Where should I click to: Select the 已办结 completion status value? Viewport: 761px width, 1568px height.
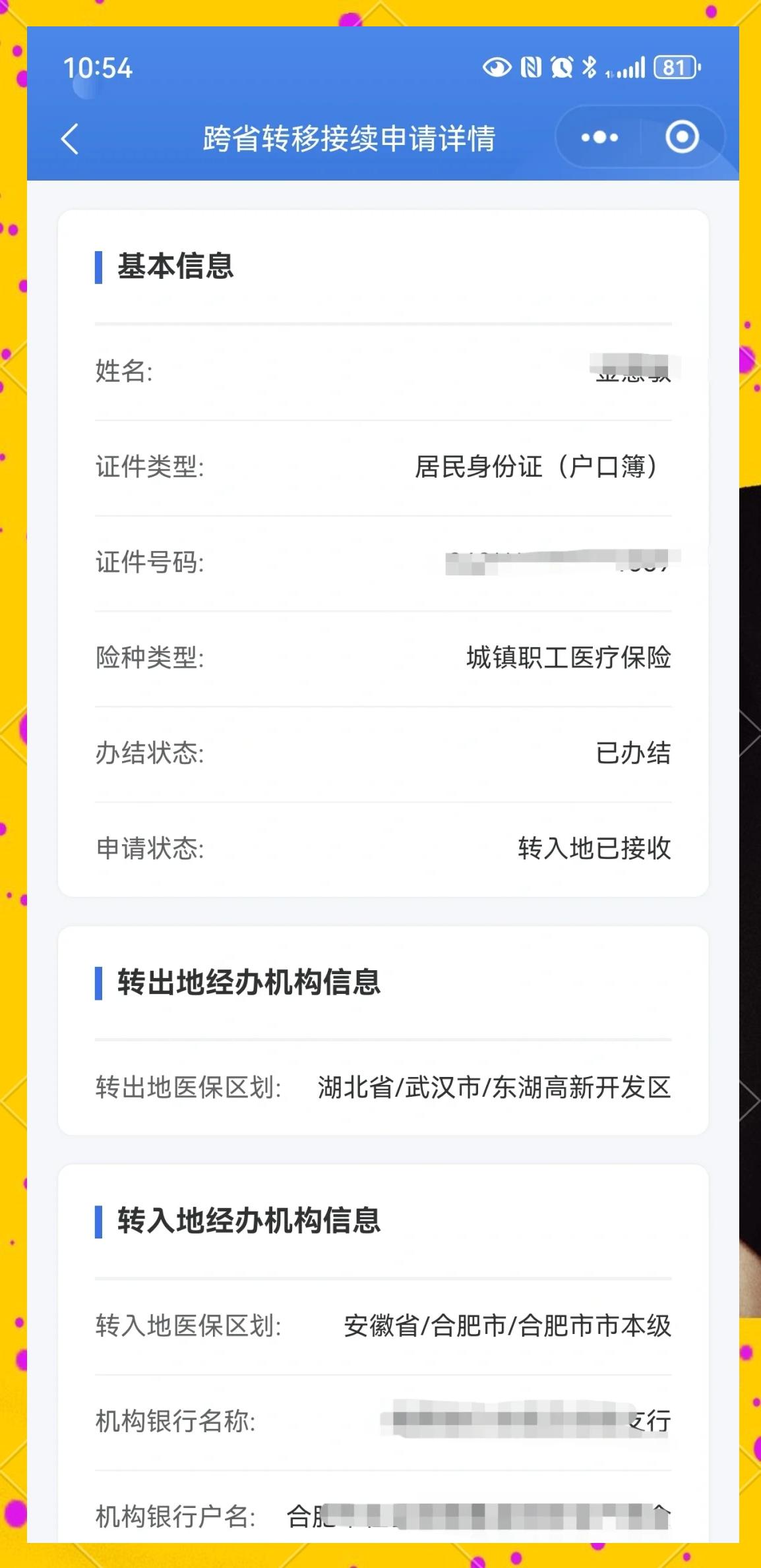tap(632, 755)
